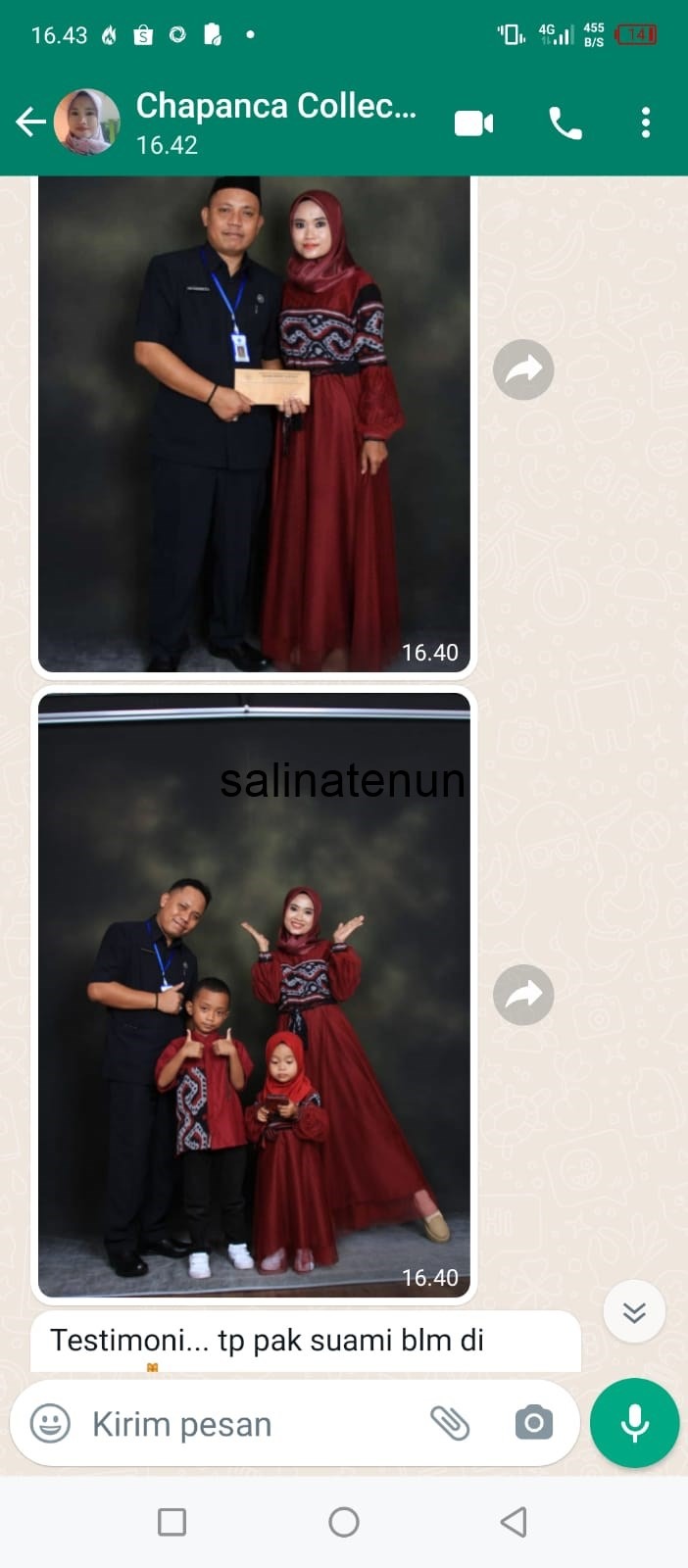Forward the family photo
Screen dimensions: 688x1568
[x=523, y=995]
